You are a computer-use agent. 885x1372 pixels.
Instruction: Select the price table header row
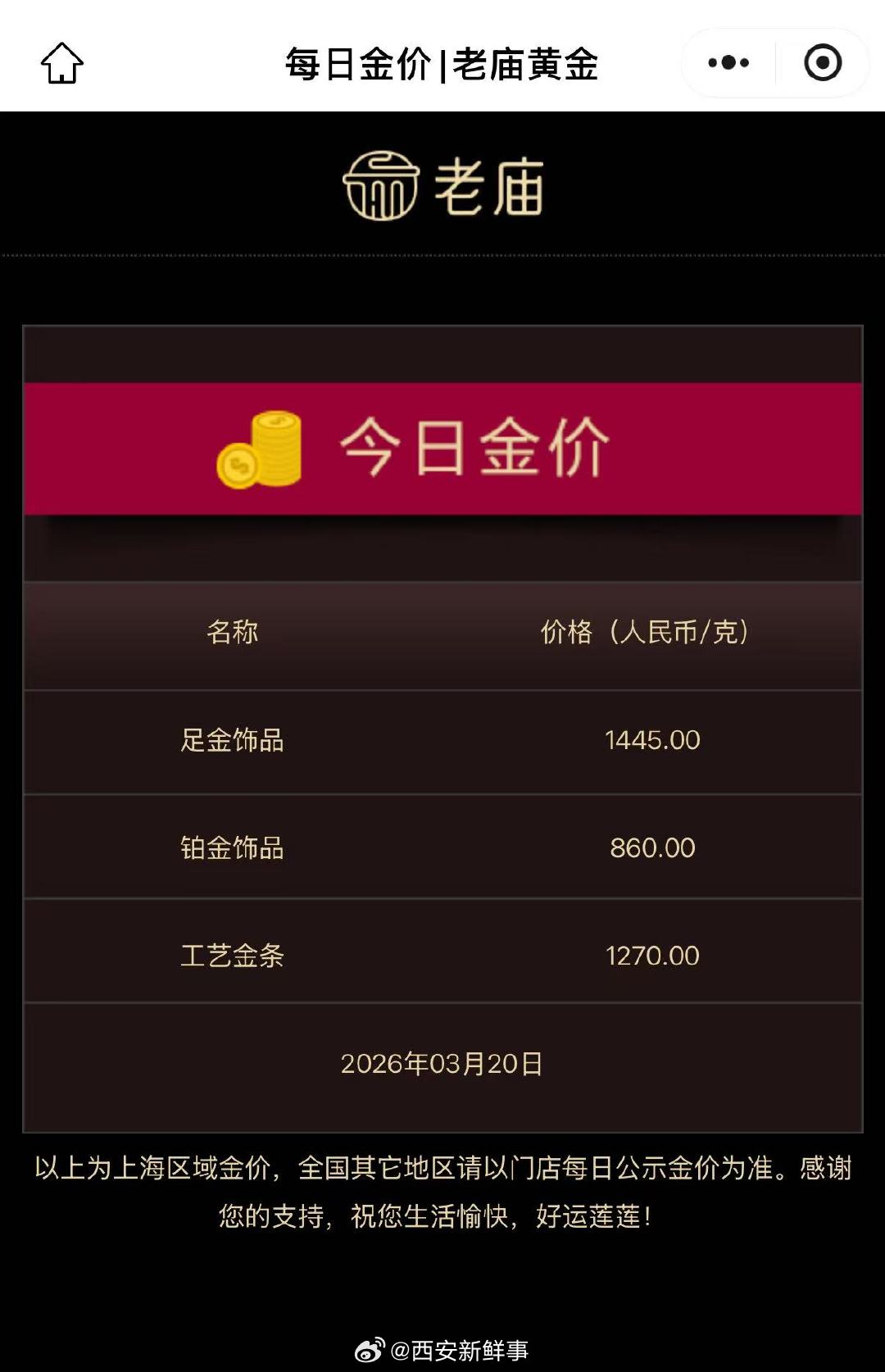(x=442, y=632)
